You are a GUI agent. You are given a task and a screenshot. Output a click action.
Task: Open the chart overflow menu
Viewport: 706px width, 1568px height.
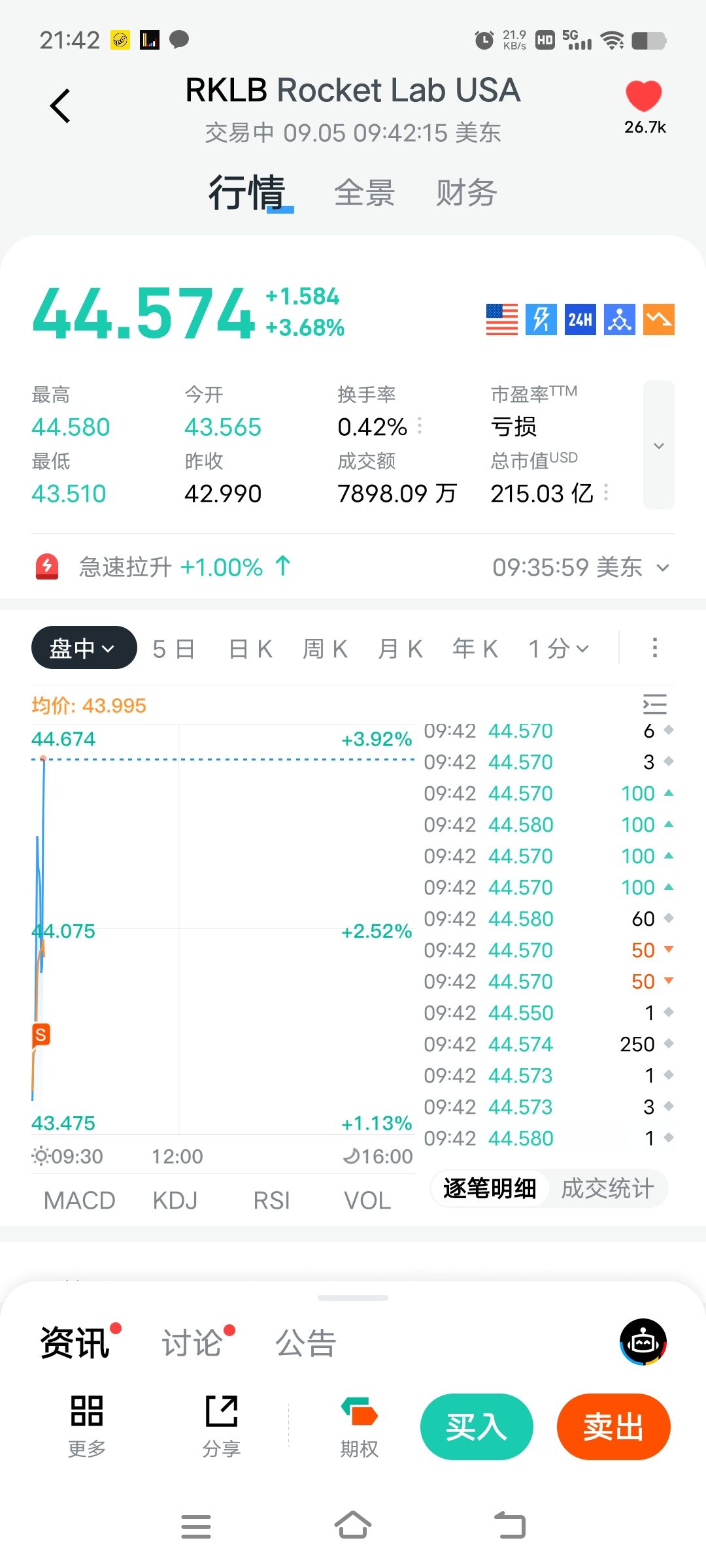pyautogui.click(x=654, y=648)
